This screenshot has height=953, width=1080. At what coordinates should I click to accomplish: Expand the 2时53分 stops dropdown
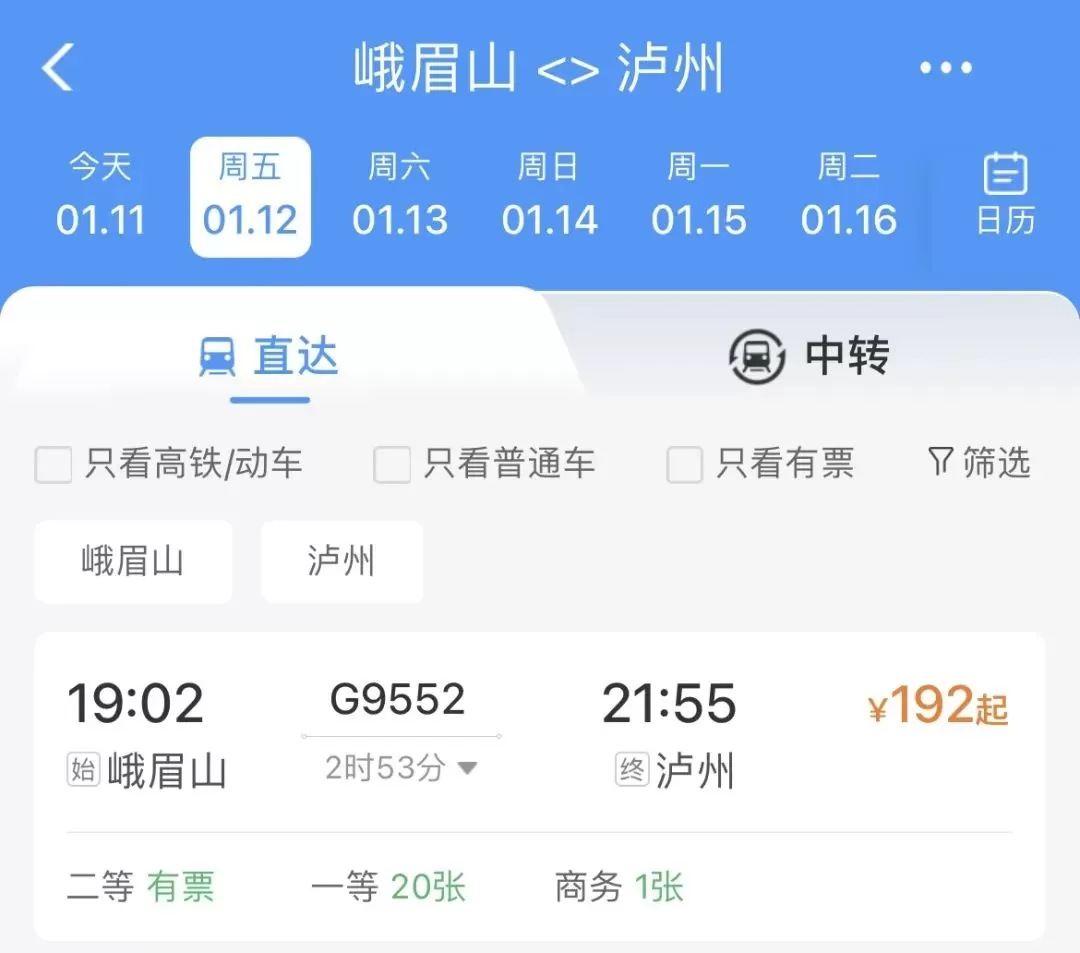[400, 768]
